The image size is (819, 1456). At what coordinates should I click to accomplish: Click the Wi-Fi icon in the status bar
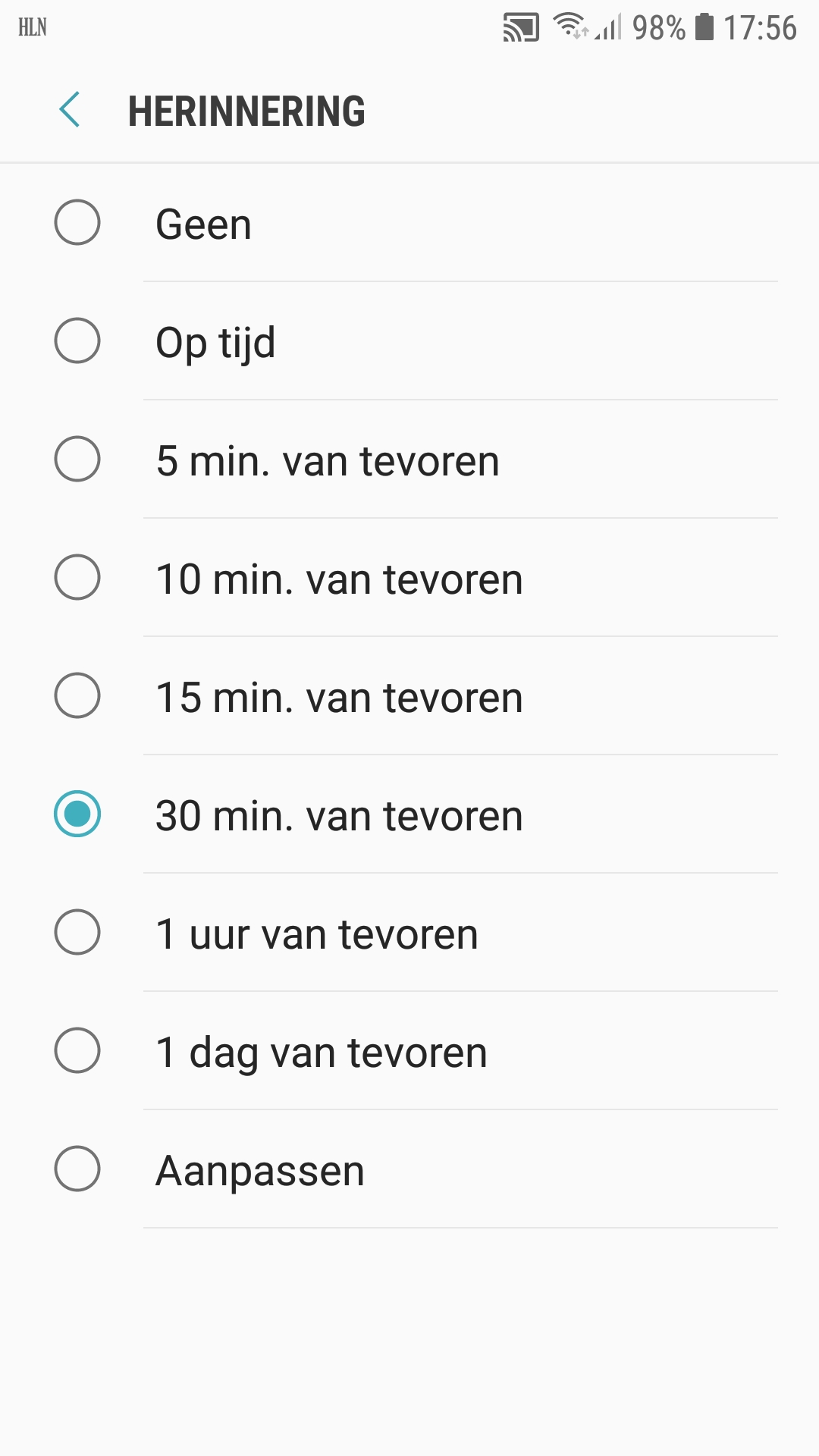[x=570, y=25]
